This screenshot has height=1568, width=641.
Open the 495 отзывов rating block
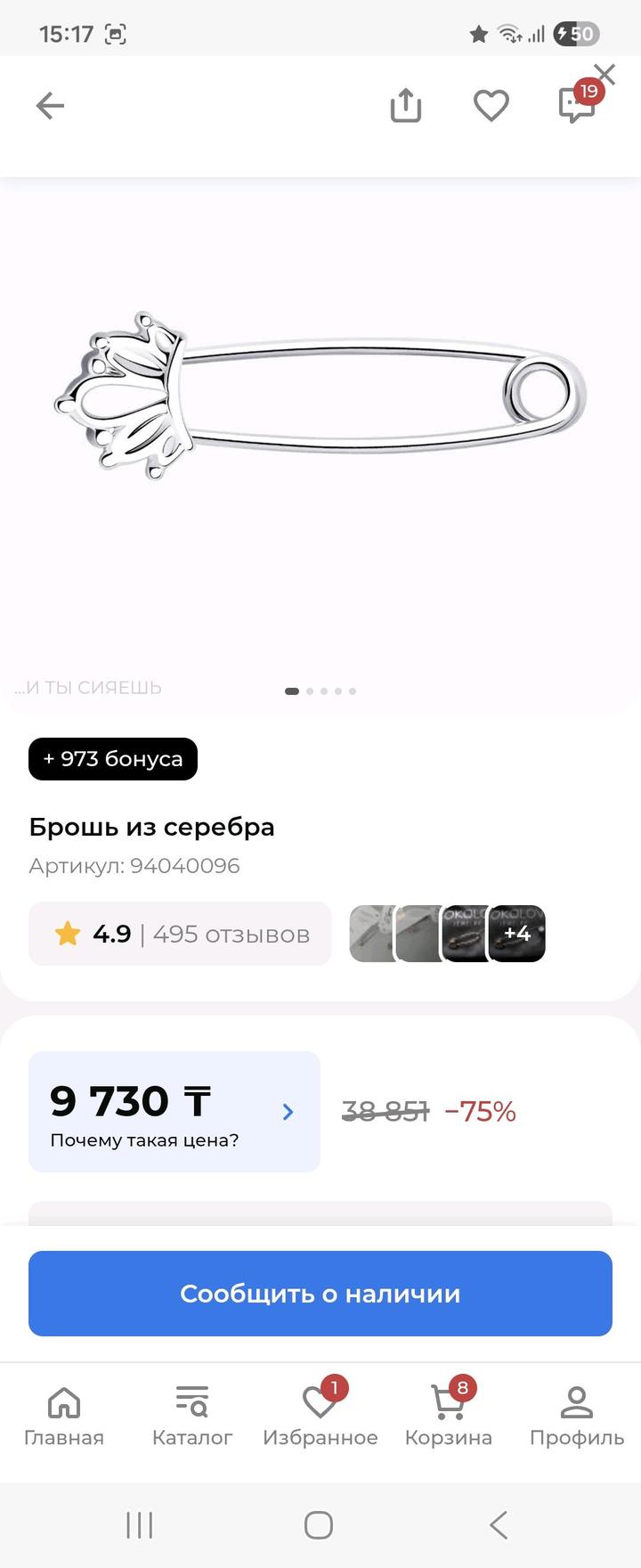(x=180, y=934)
